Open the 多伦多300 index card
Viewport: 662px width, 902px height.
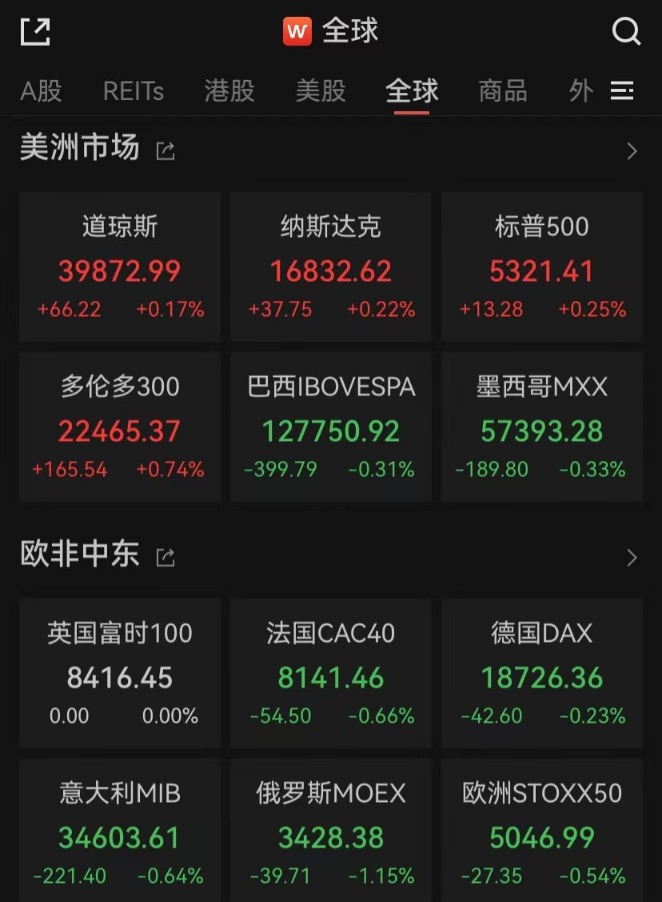tap(120, 426)
